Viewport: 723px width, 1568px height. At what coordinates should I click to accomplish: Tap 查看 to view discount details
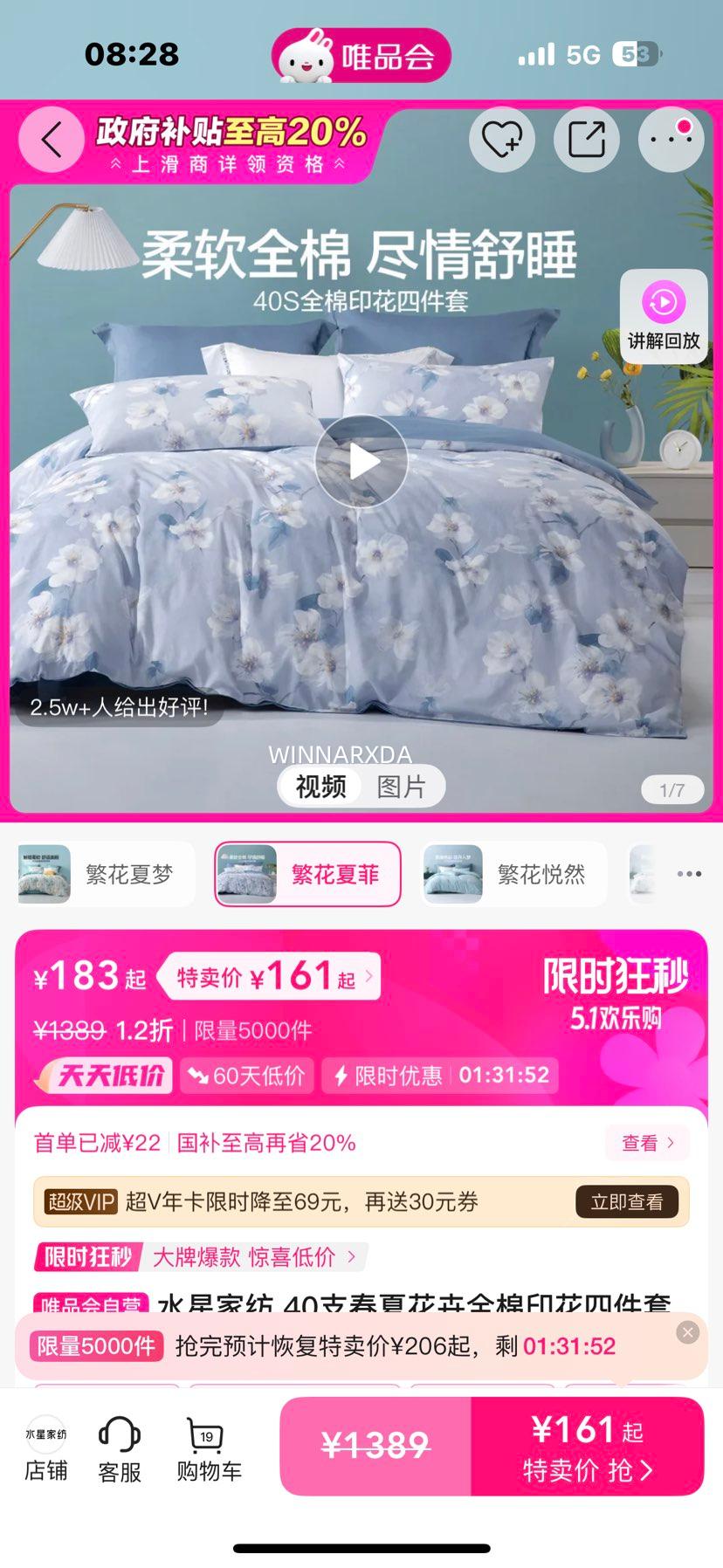coord(647,1143)
